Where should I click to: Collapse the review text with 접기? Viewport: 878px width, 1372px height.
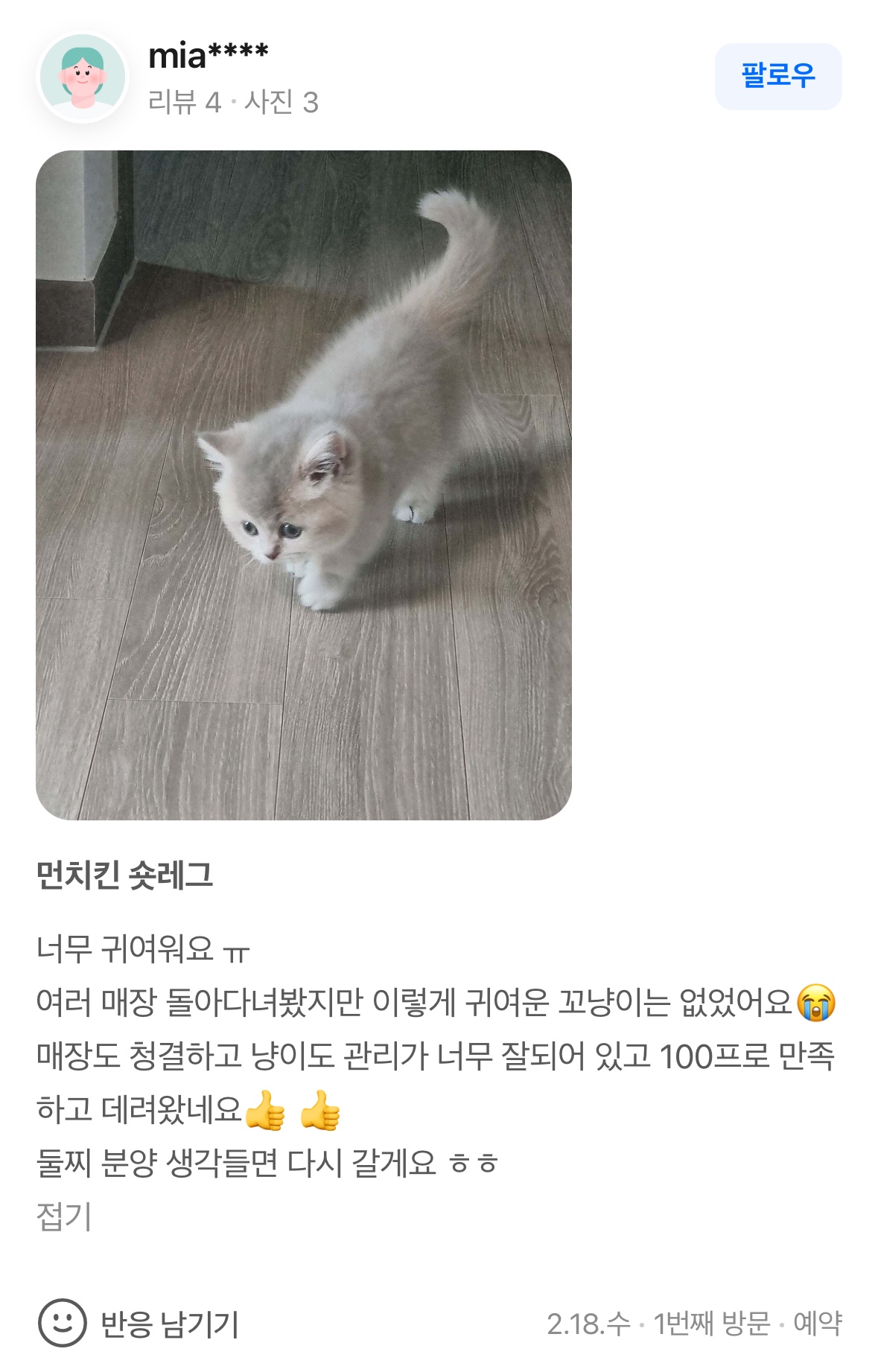(x=63, y=1216)
